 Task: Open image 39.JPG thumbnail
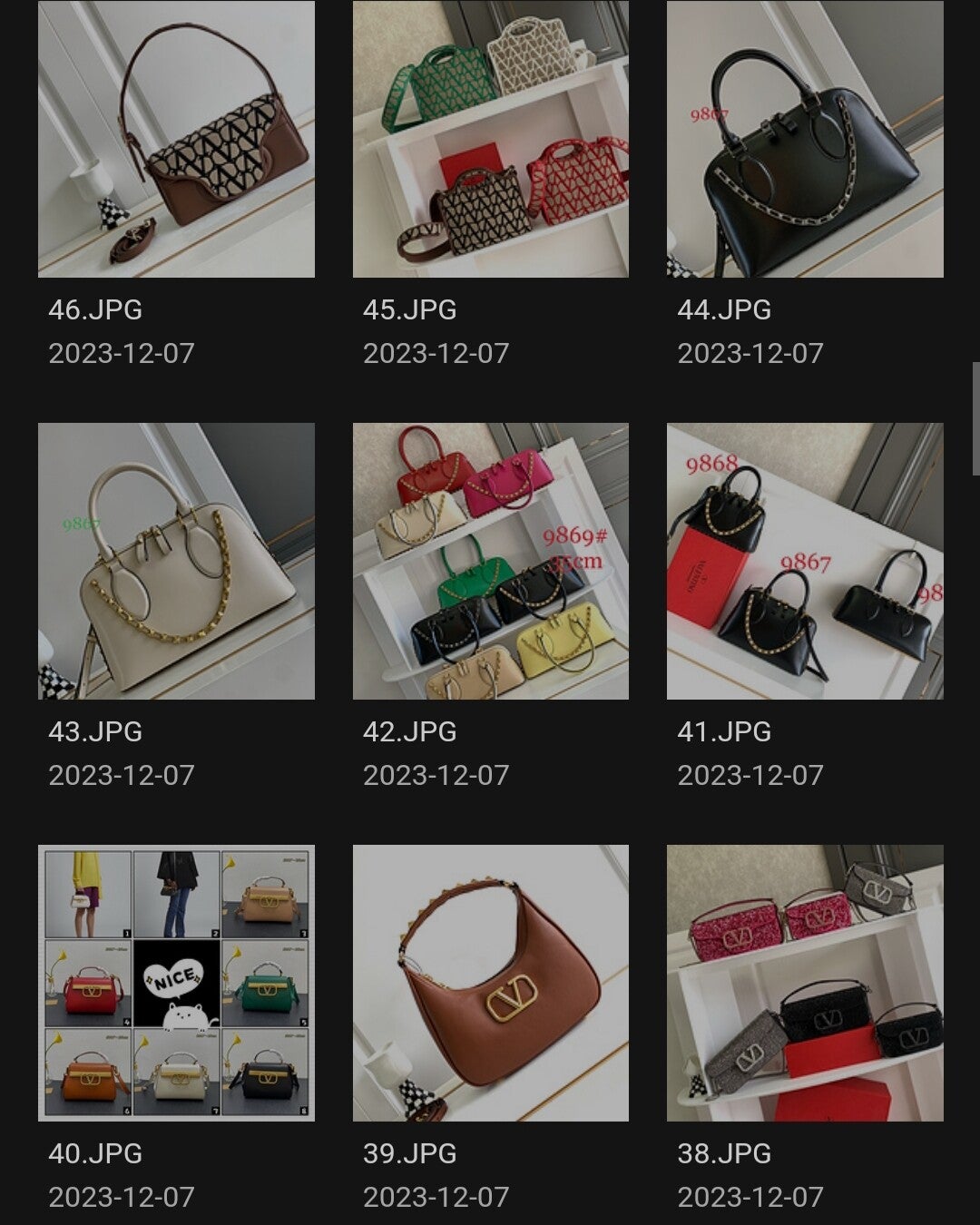point(490,983)
